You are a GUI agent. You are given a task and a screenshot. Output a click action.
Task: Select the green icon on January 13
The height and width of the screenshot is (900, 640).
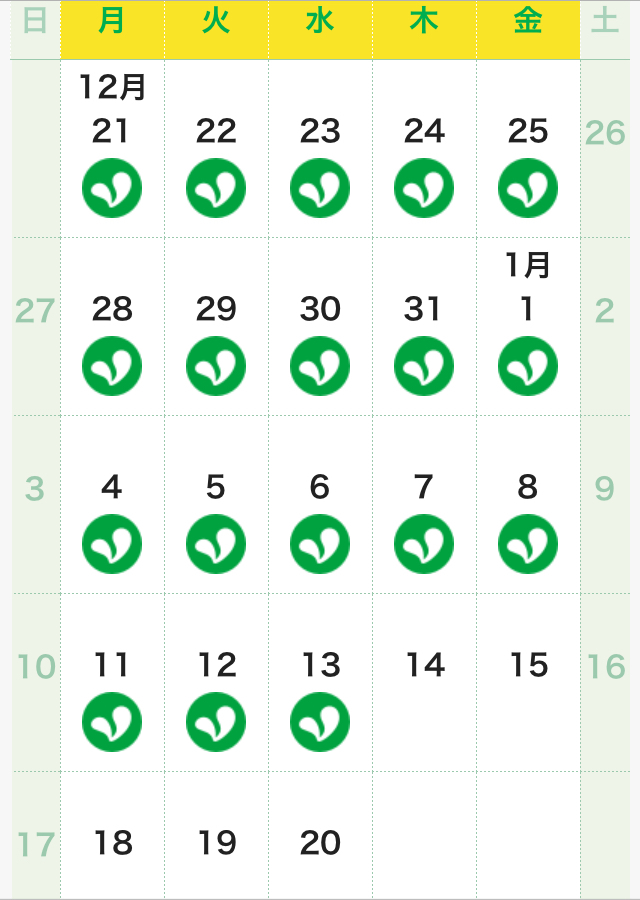coord(320,722)
